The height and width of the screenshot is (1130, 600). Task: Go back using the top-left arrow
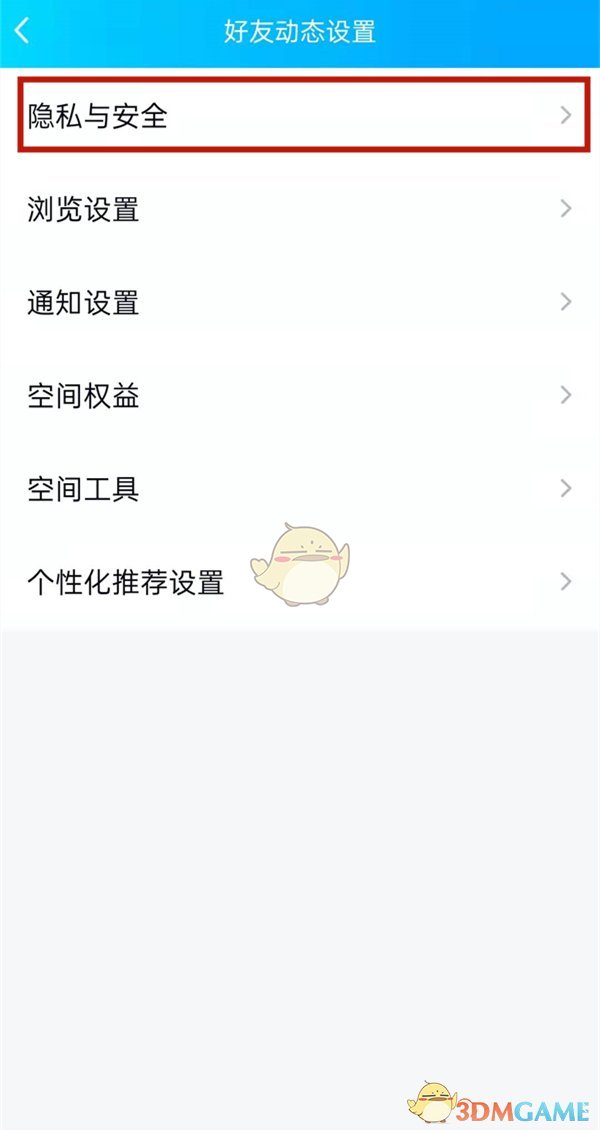click(22, 31)
